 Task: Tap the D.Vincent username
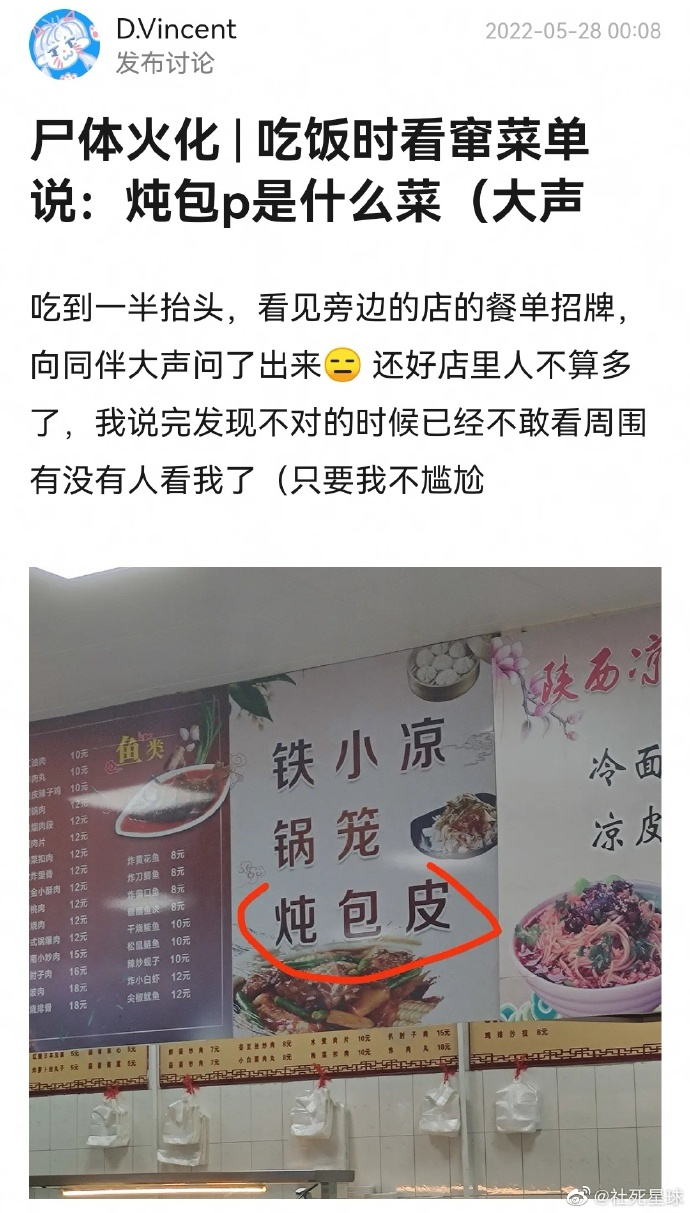tap(176, 29)
